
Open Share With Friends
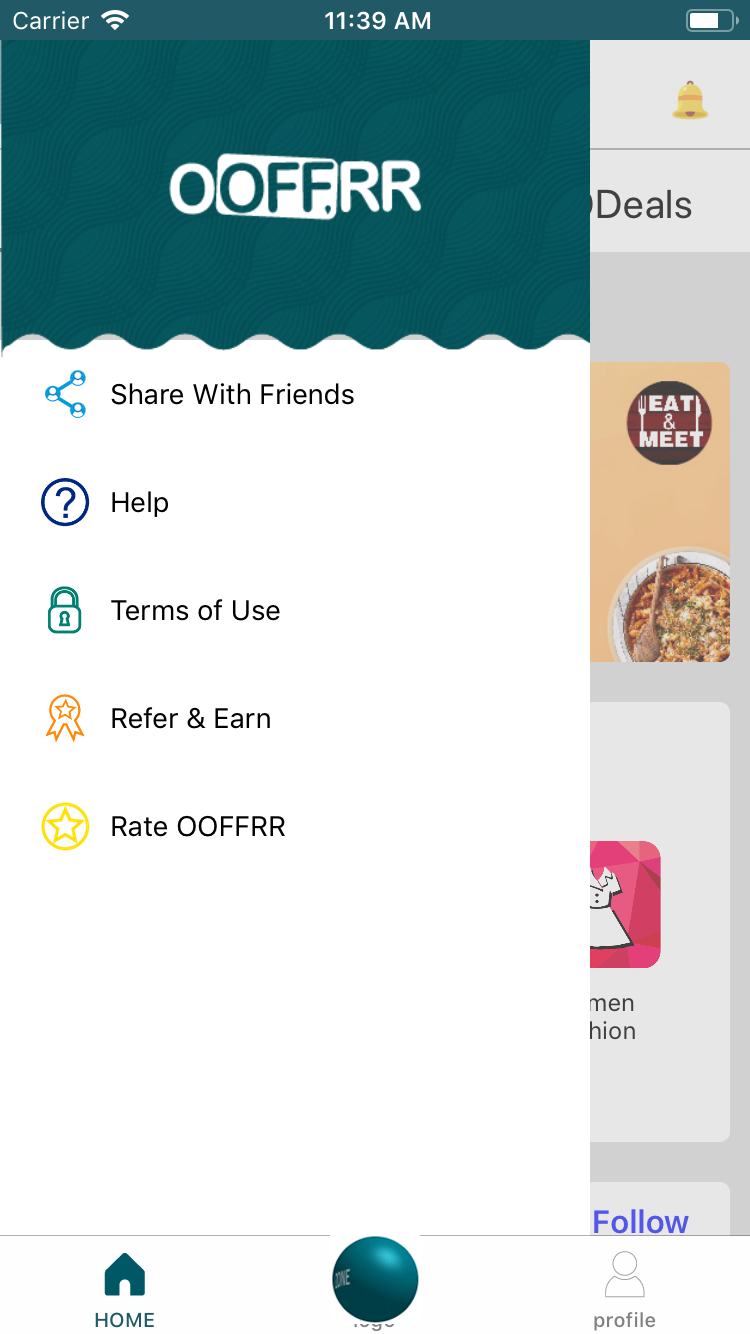tap(232, 395)
